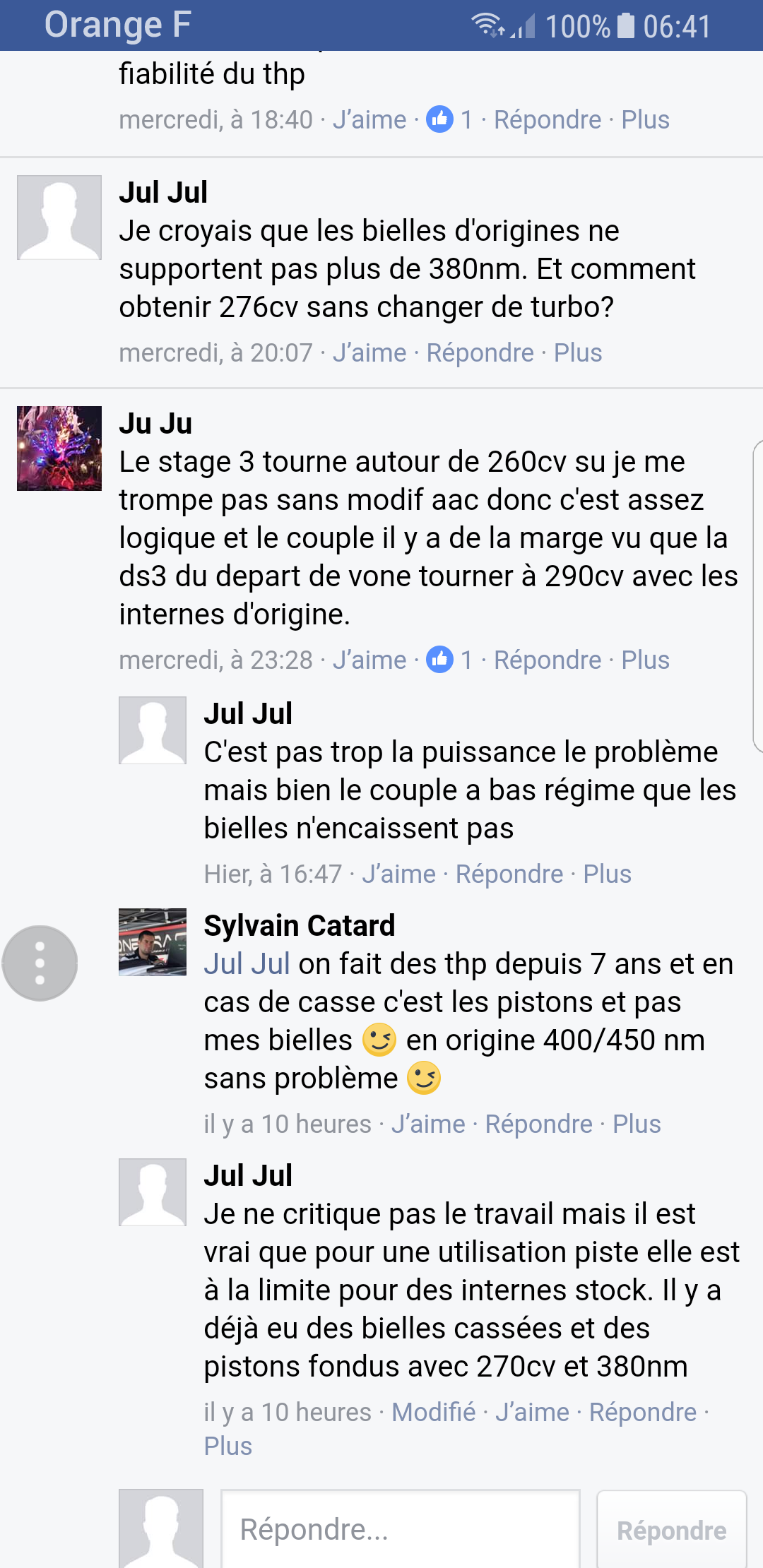View Ju Ju's profile via avatar
This screenshot has height=1568, width=763.
(x=59, y=449)
